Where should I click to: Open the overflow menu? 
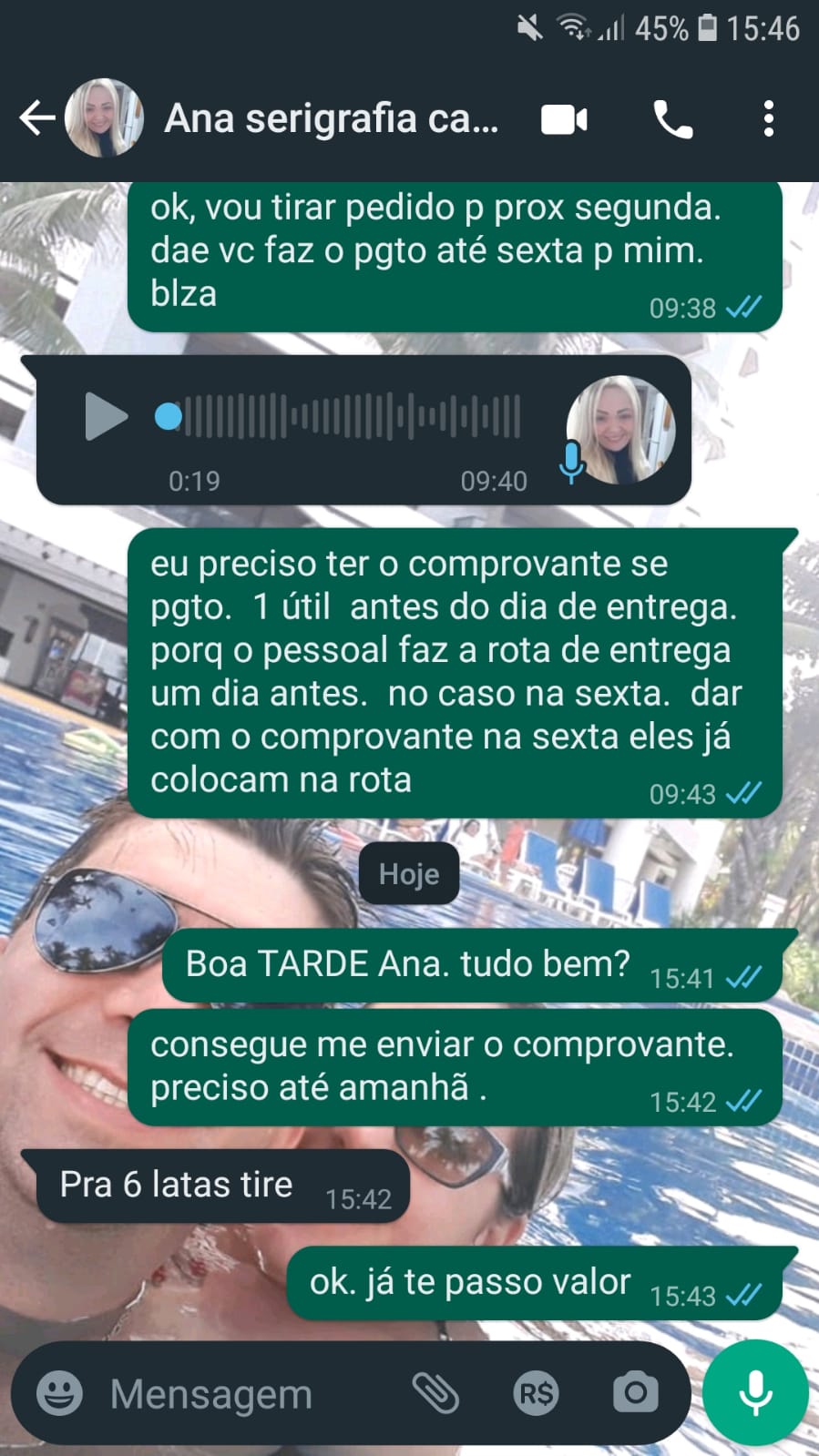click(x=769, y=119)
